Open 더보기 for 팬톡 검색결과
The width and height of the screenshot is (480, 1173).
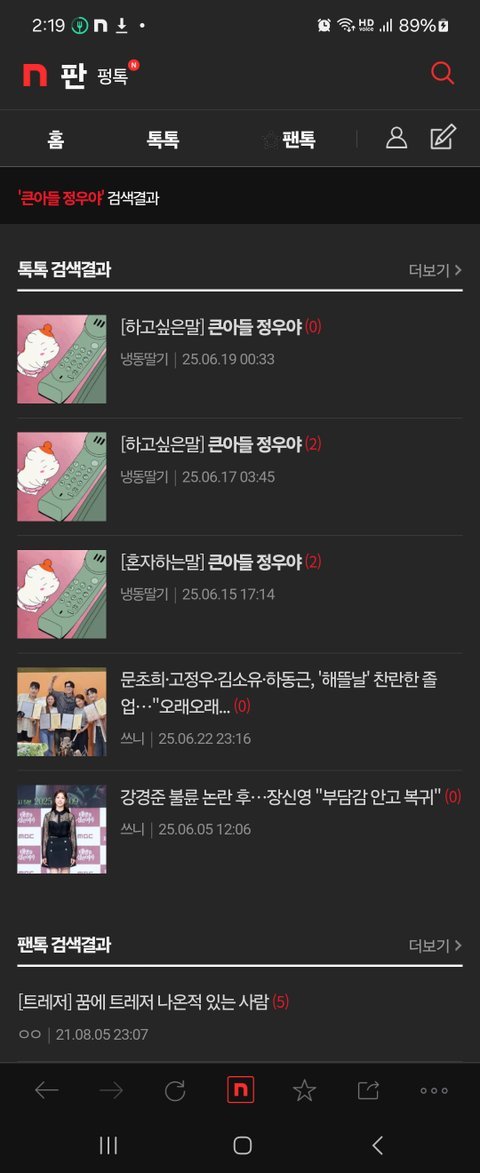pos(435,946)
